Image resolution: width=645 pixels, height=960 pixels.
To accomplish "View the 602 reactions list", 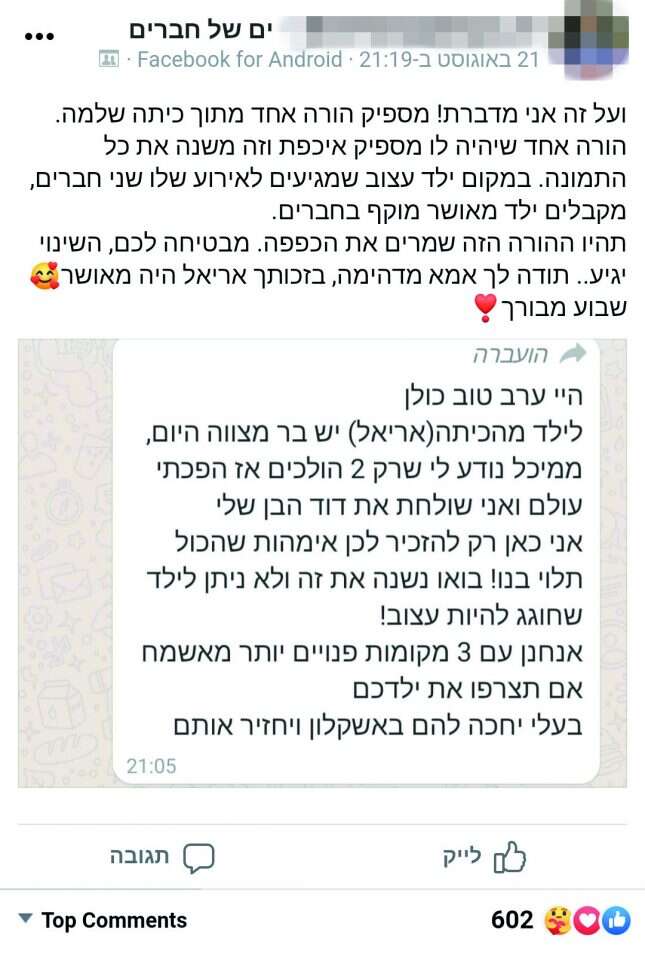I will (560, 920).
